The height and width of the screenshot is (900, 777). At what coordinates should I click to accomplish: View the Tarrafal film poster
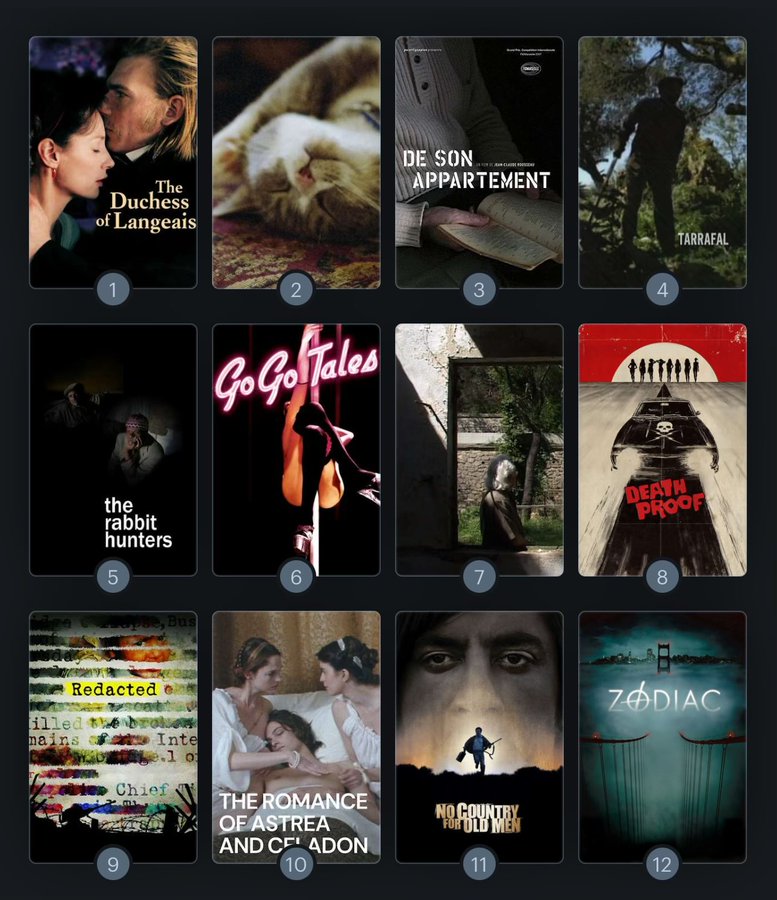pyautogui.click(x=662, y=160)
